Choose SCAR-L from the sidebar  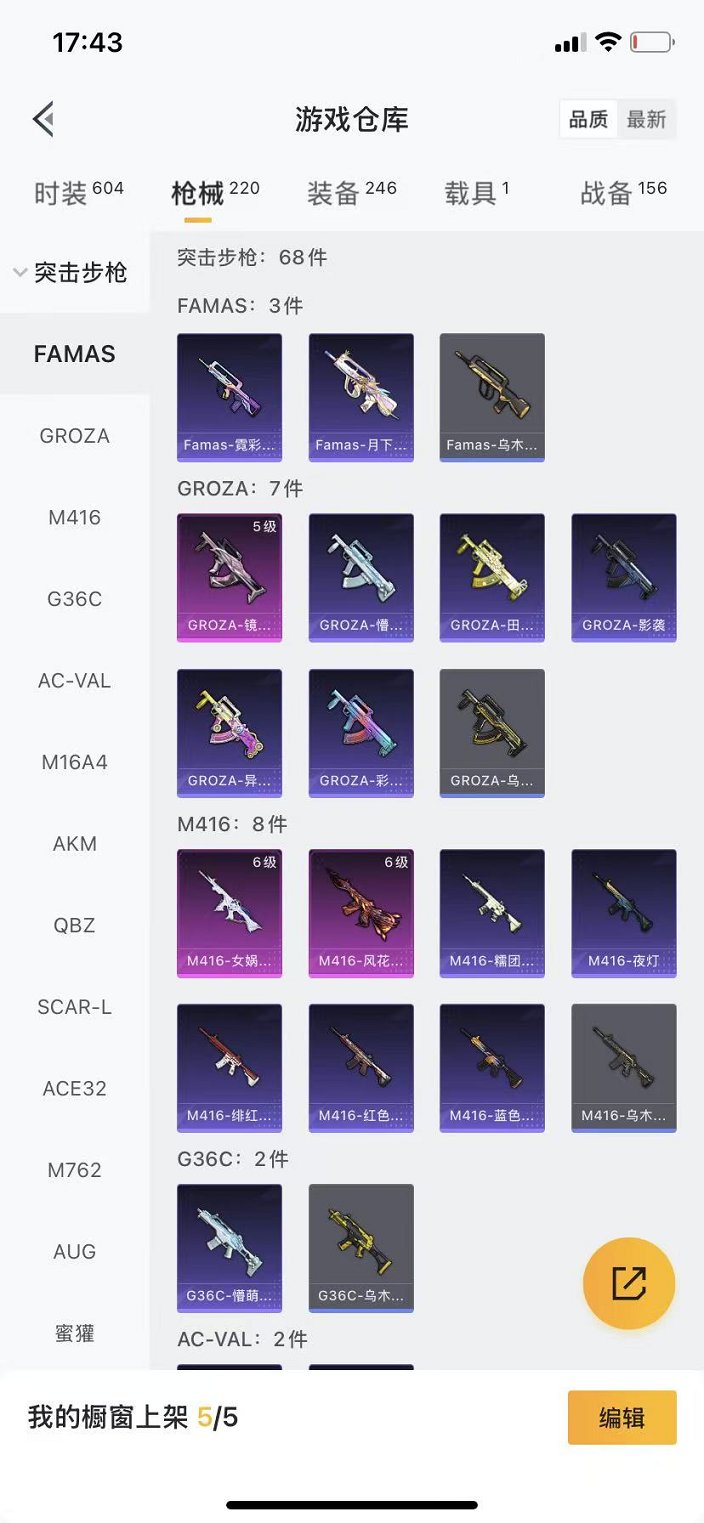[75, 1007]
